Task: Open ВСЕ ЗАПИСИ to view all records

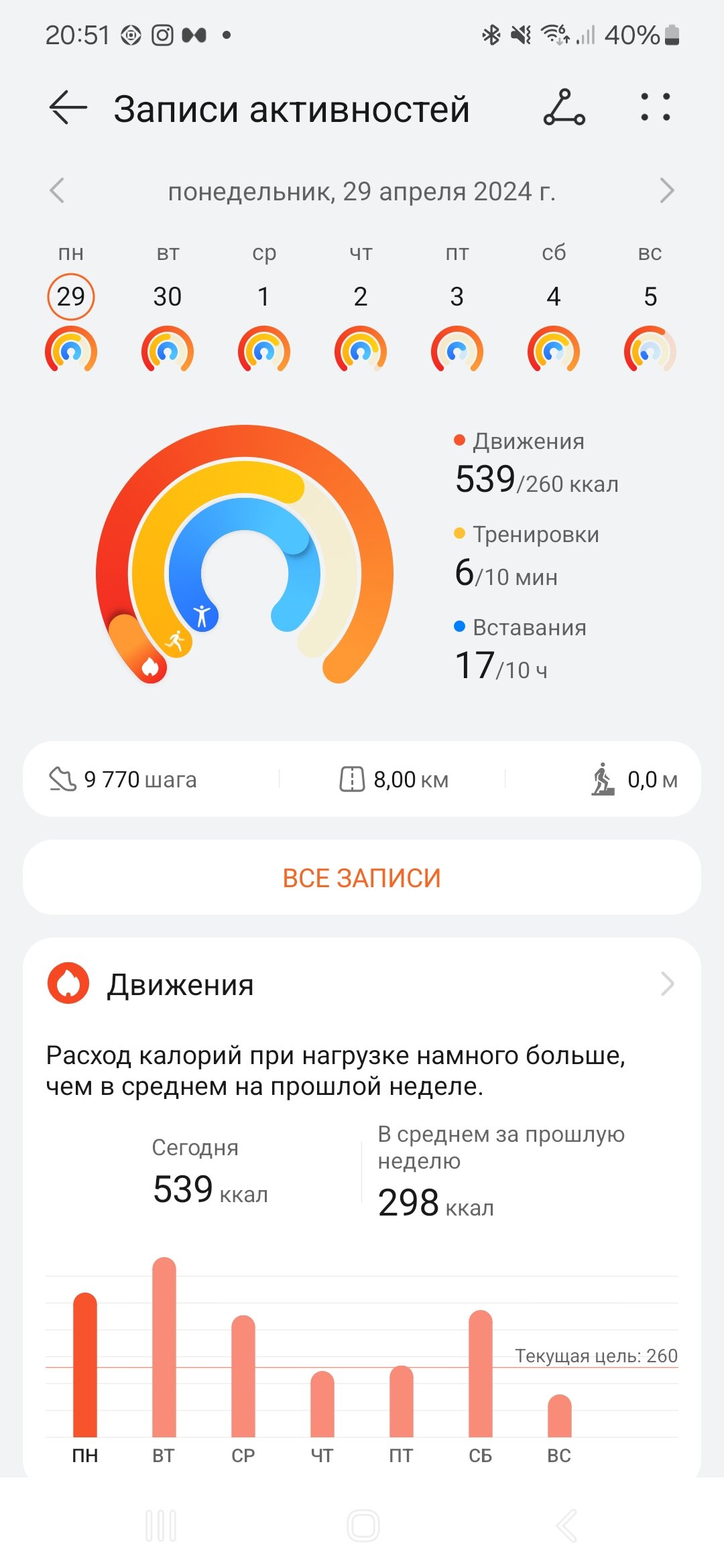Action: 362,878
